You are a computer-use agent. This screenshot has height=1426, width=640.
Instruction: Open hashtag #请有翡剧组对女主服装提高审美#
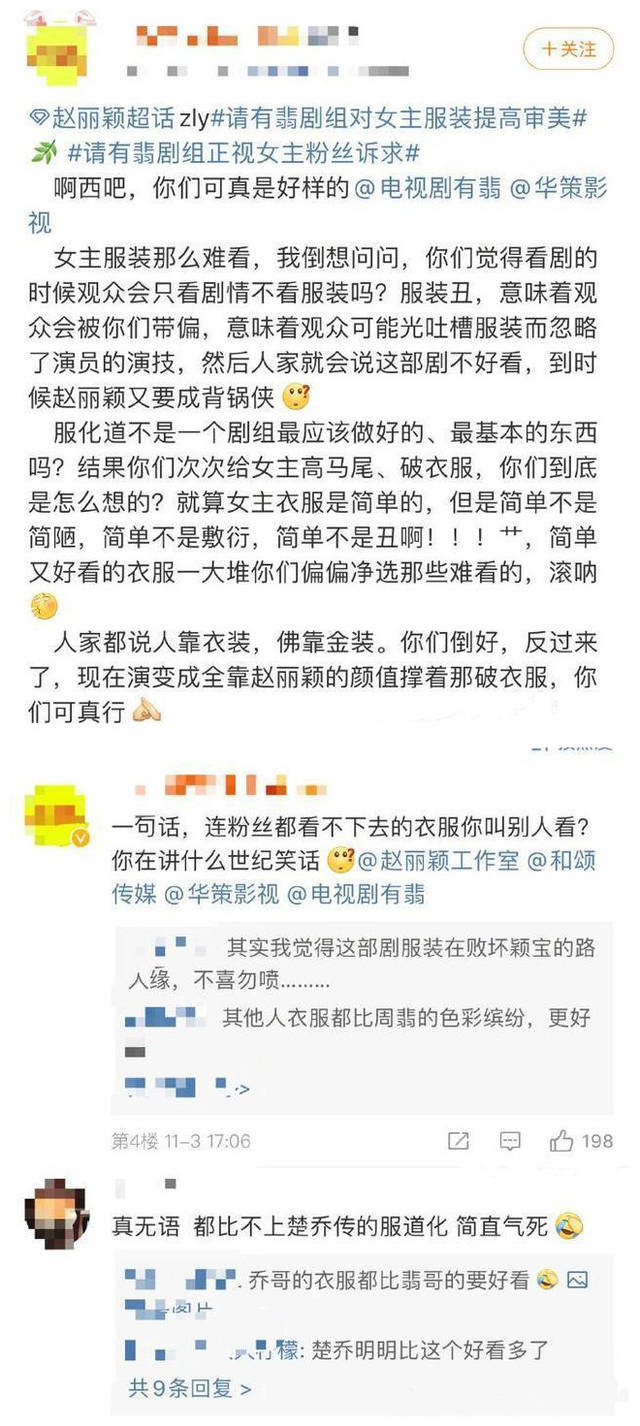(x=399, y=118)
